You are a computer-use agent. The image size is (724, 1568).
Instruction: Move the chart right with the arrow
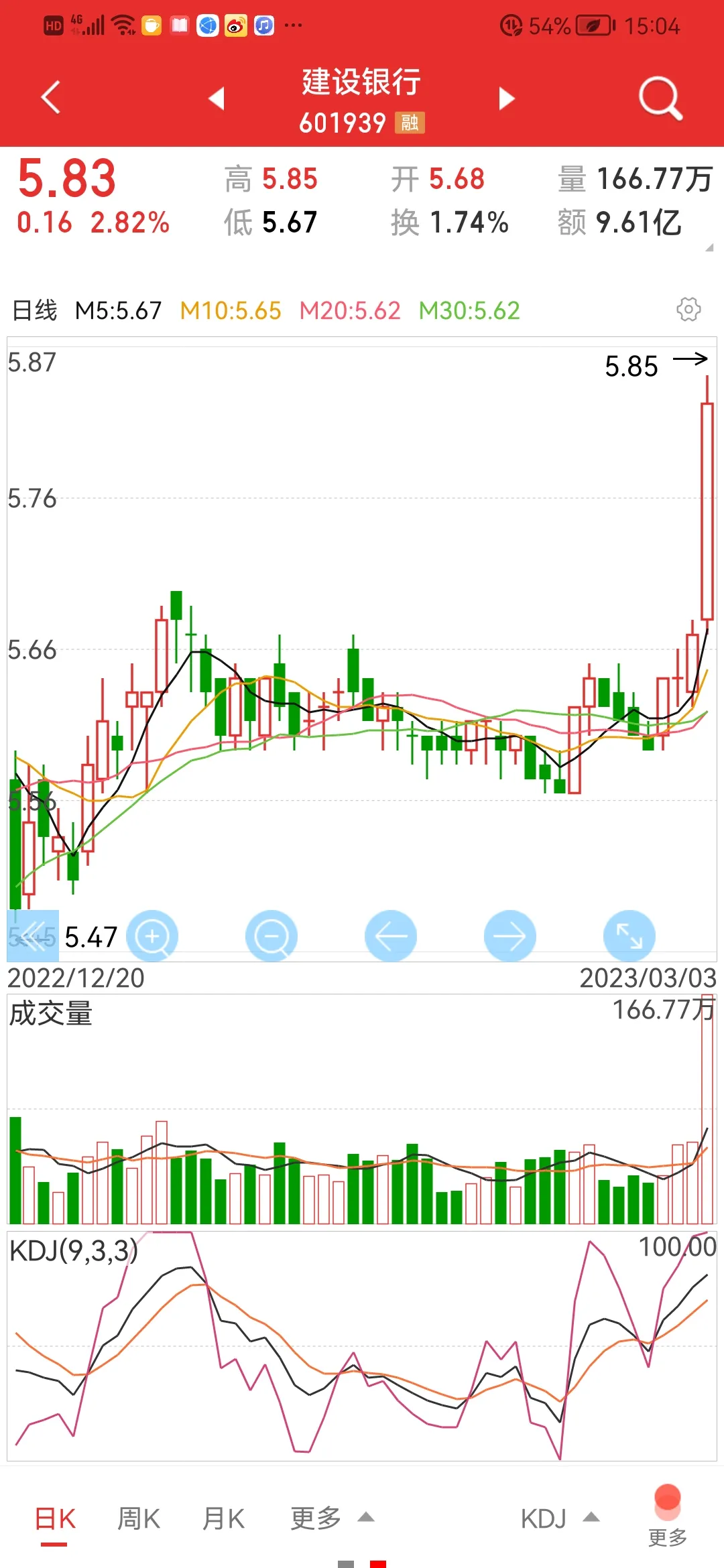(510, 936)
